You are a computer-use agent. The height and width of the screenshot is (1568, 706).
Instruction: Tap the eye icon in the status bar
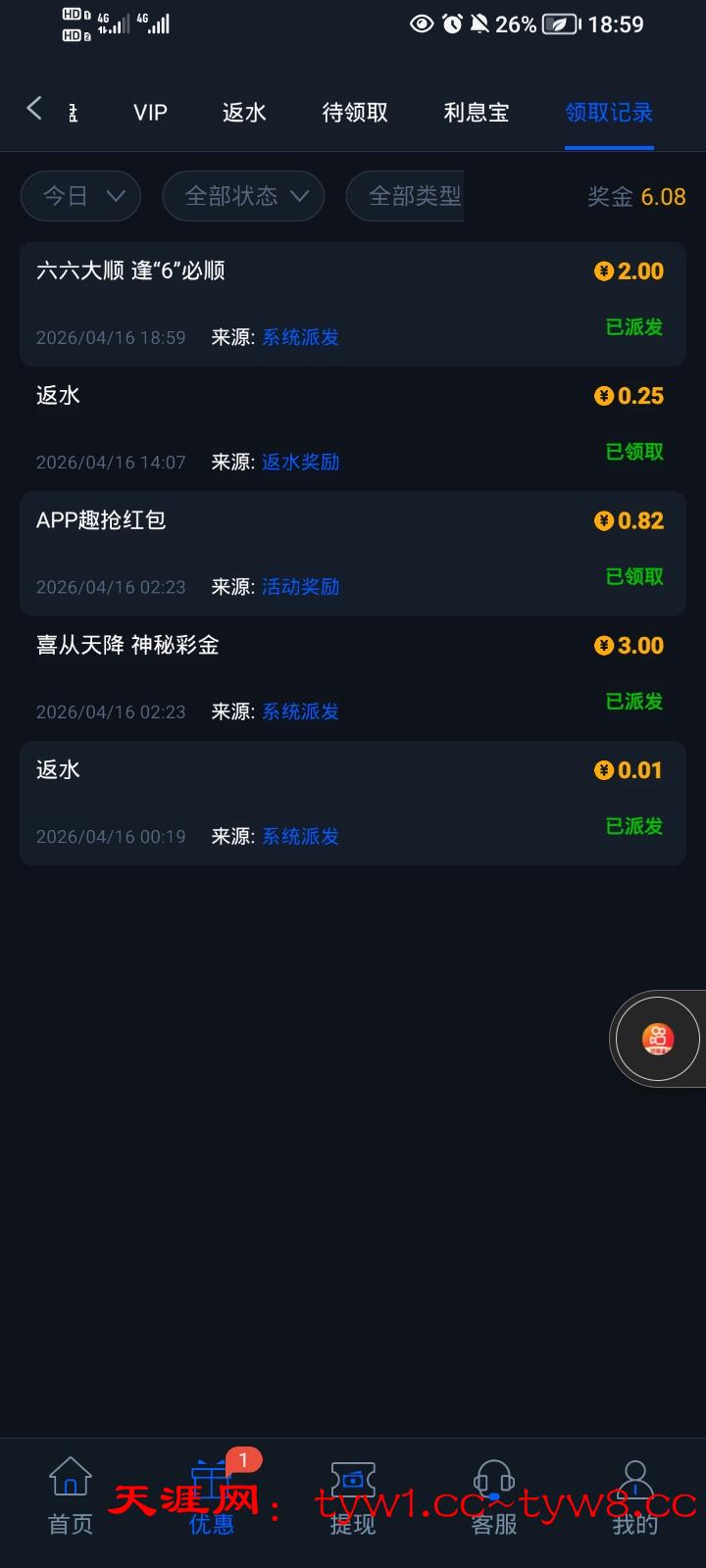422,24
